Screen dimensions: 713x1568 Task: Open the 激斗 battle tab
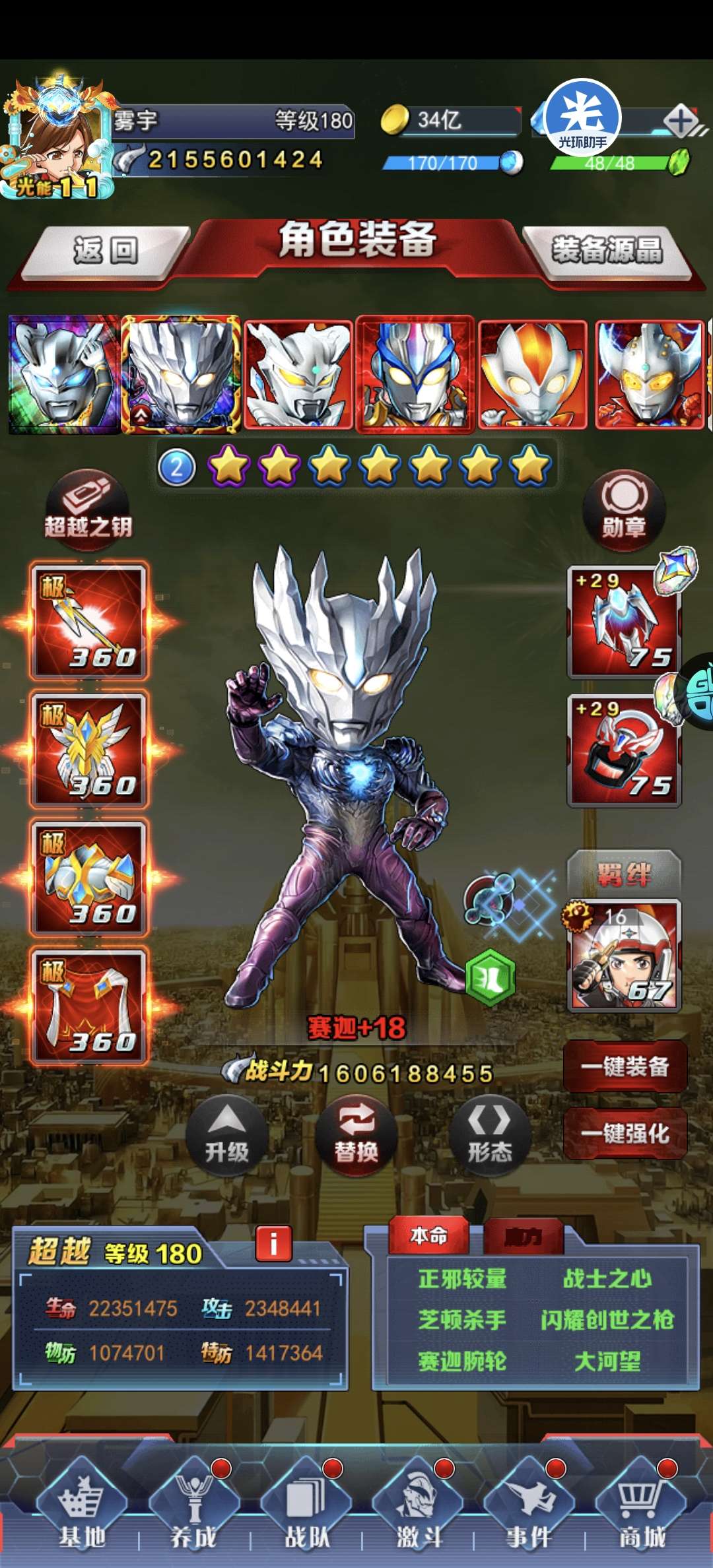418,1511
